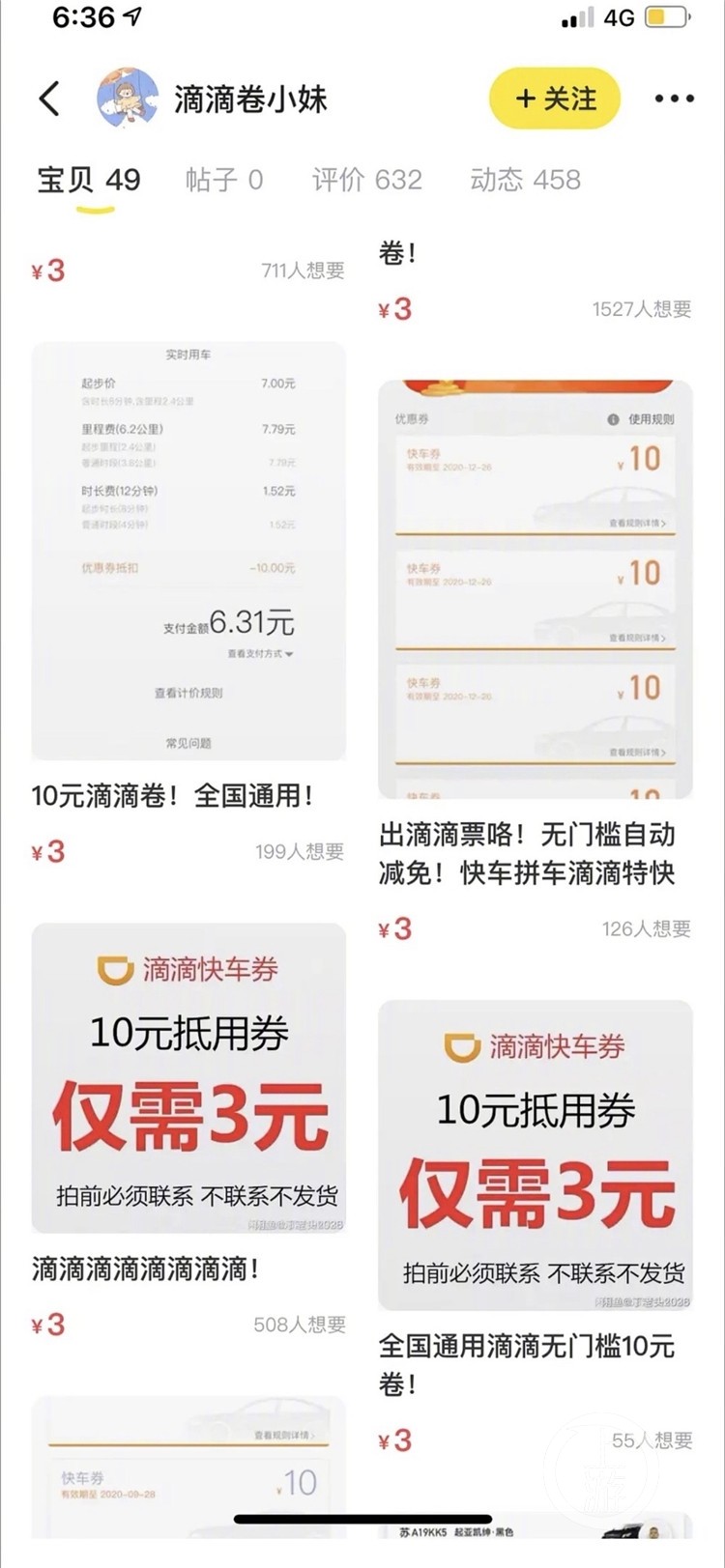The image size is (725, 1568).
Task: Open the three-dot overflow menu
Action: tap(674, 99)
